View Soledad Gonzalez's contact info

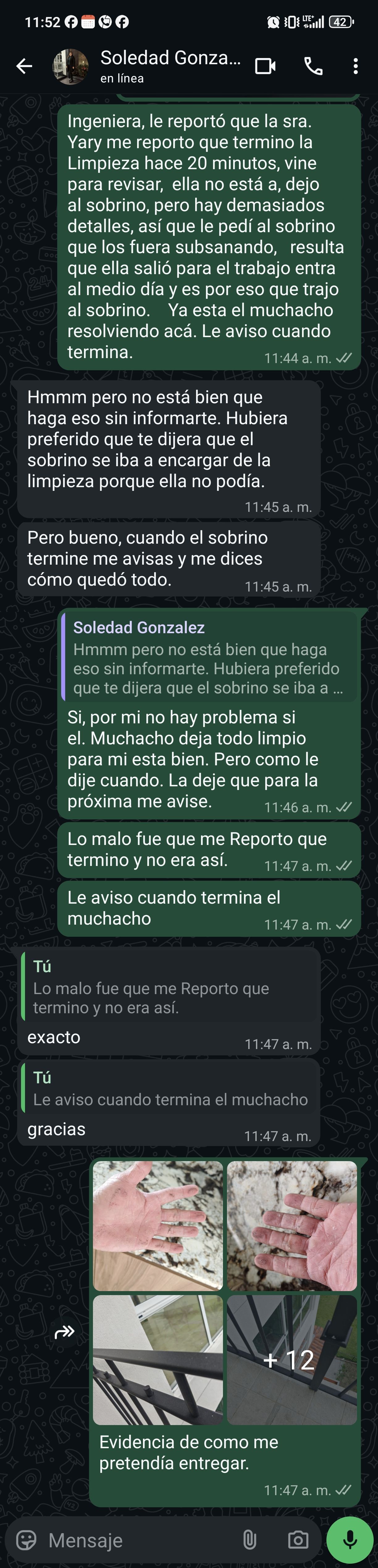[x=170, y=66]
